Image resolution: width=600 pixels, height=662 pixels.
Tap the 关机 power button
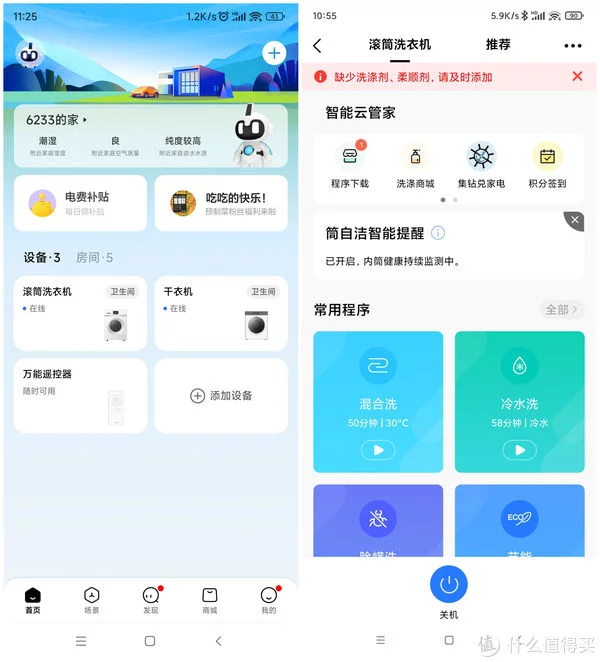coord(449,585)
